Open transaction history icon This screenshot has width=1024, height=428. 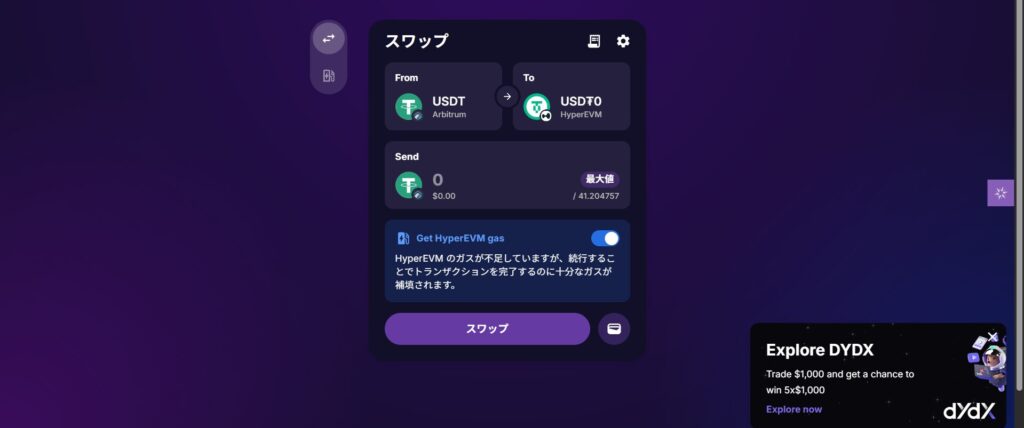594,41
